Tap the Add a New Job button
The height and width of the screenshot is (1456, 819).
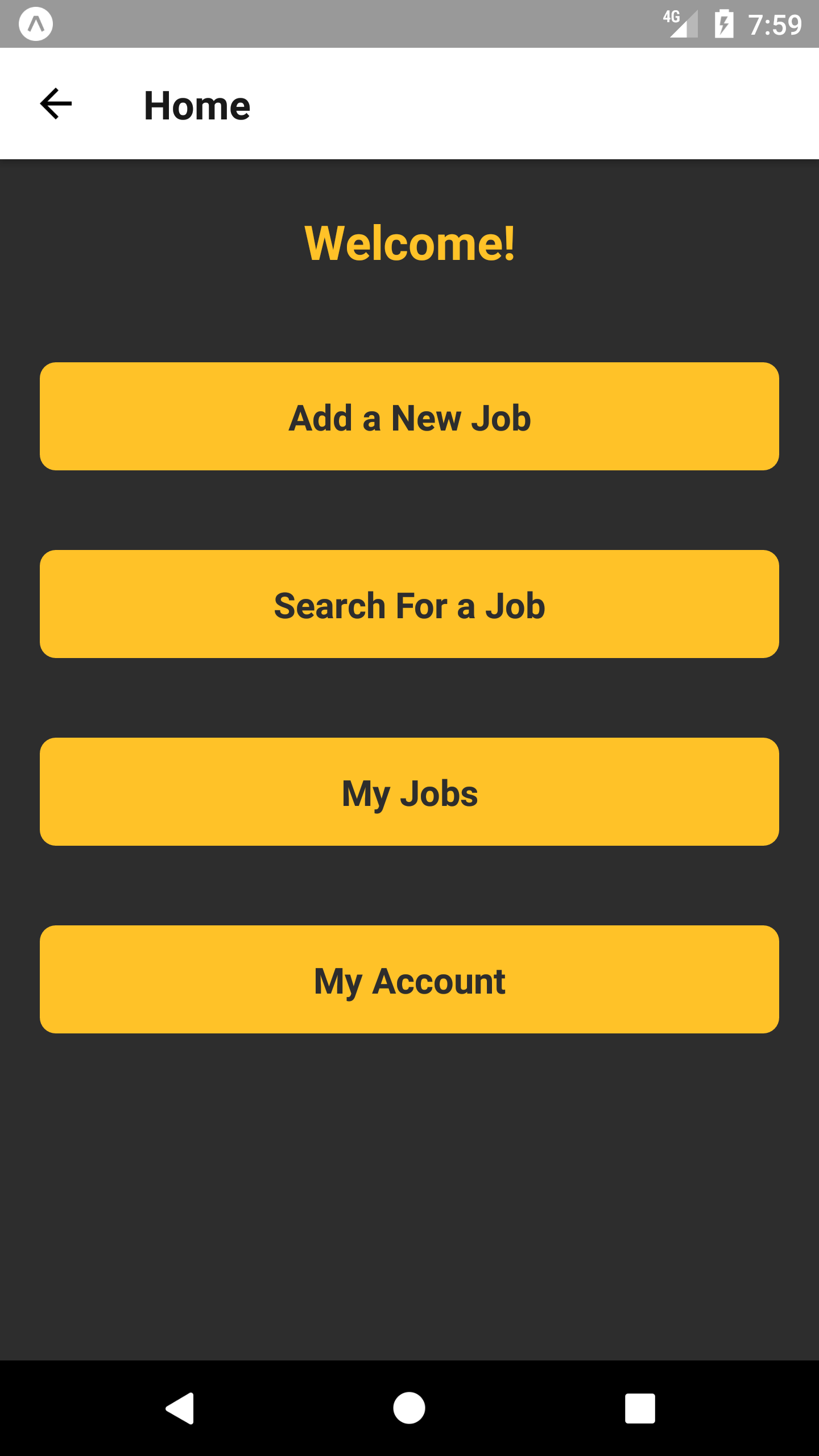point(409,416)
